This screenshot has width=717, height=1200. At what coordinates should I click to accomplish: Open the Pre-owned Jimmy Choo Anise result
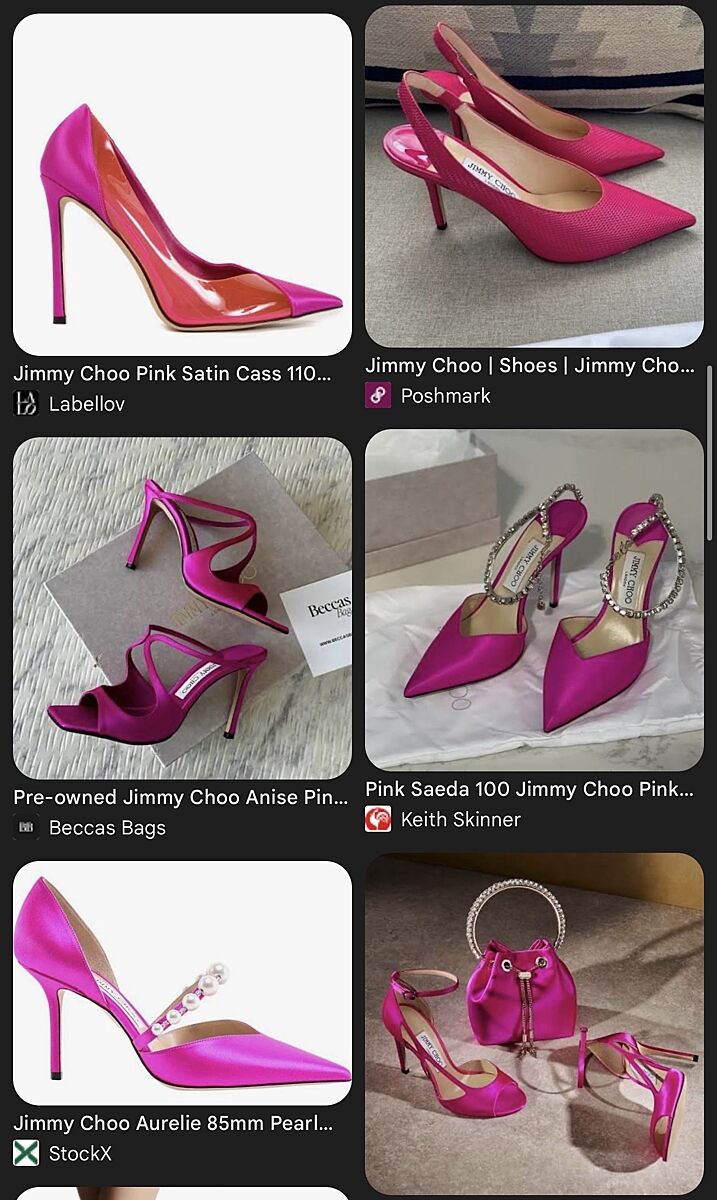182,608
